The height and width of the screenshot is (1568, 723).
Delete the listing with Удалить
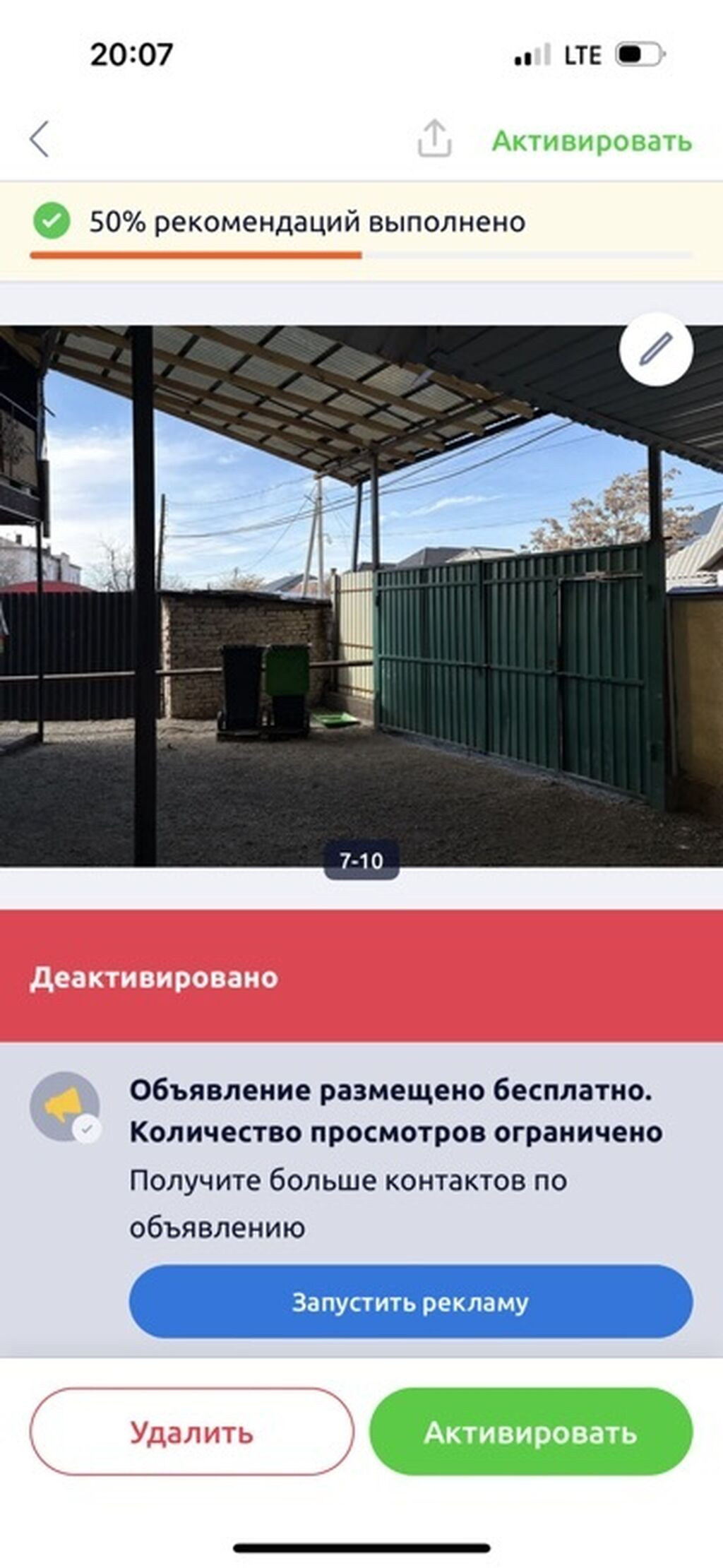tap(191, 1432)
